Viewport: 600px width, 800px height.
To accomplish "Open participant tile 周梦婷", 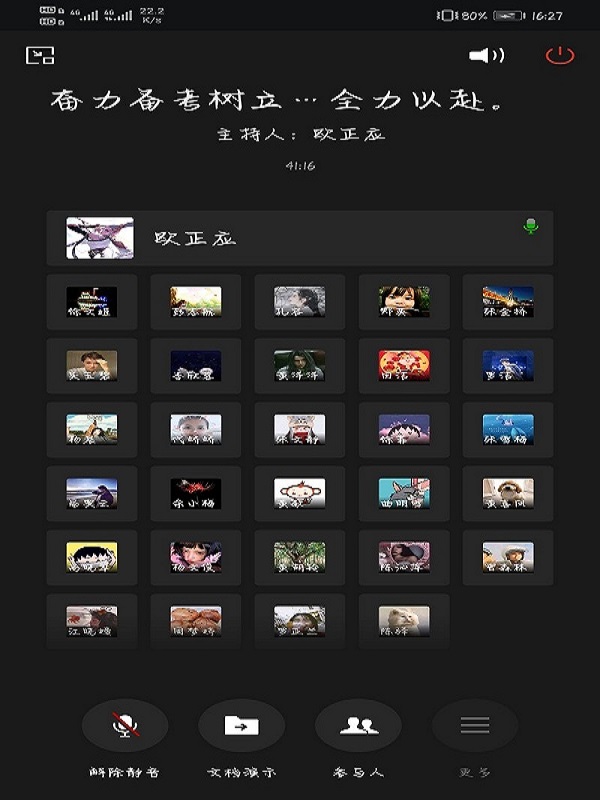I will pos(196,621).
